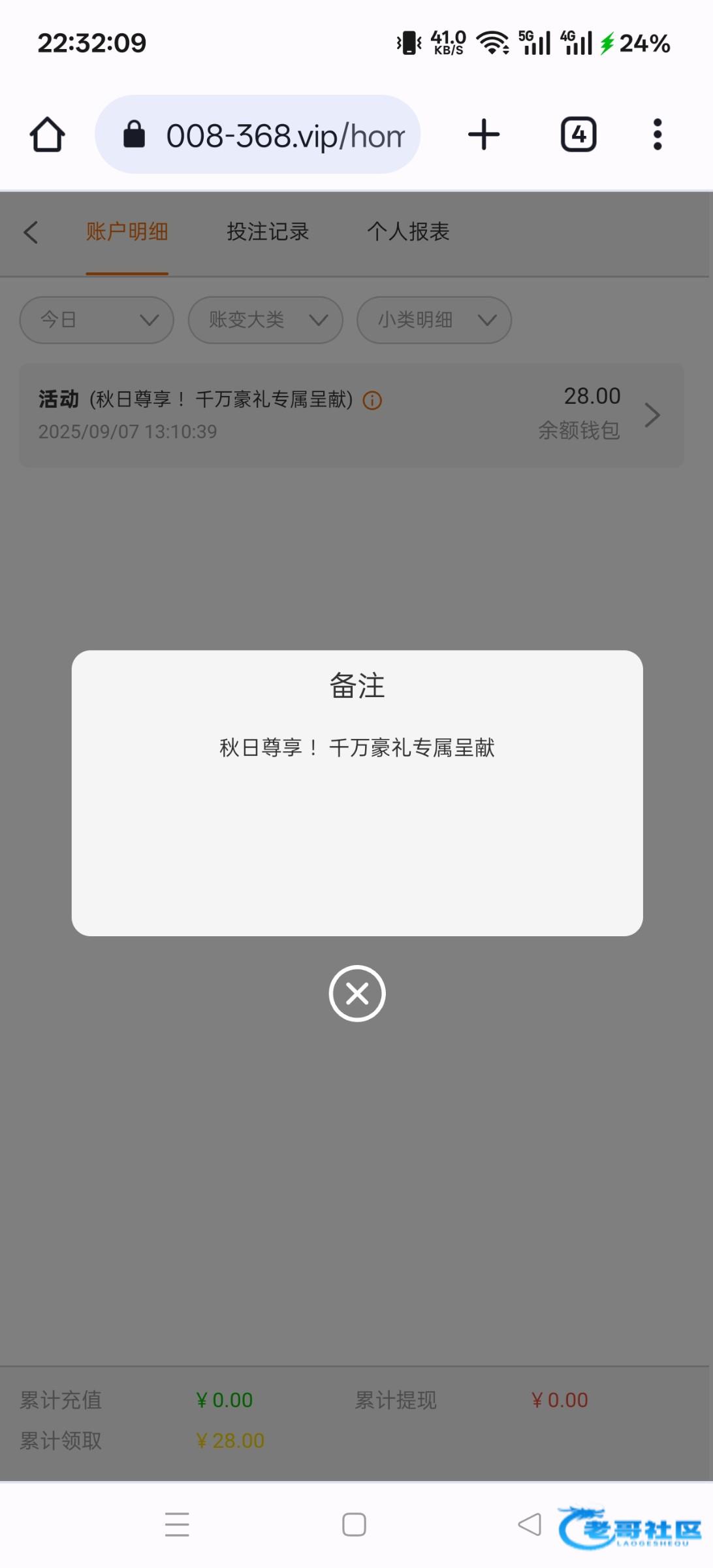The image size is (713, 1568).
Task: Switch to the 投注记录 tab
Action: 268,232
